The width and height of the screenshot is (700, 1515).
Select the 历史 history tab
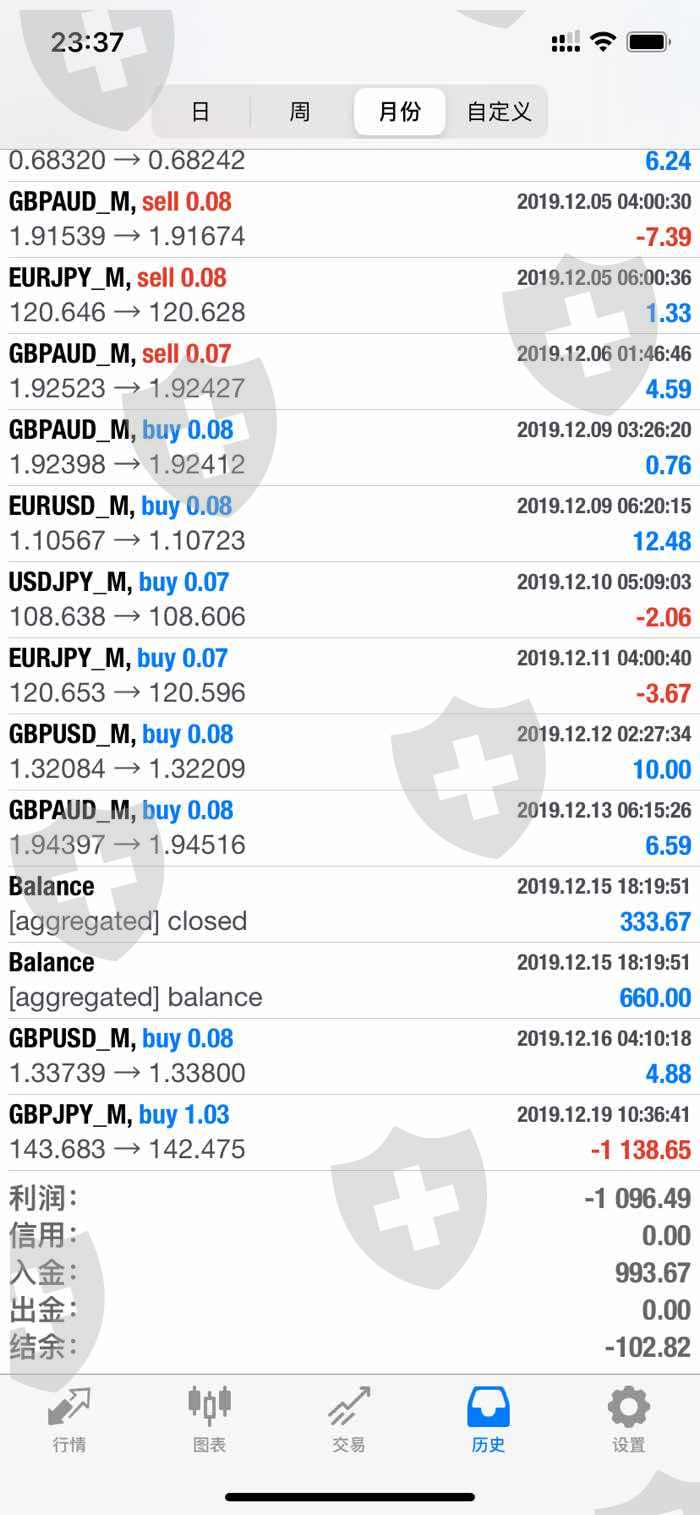tap(489, 1418)
